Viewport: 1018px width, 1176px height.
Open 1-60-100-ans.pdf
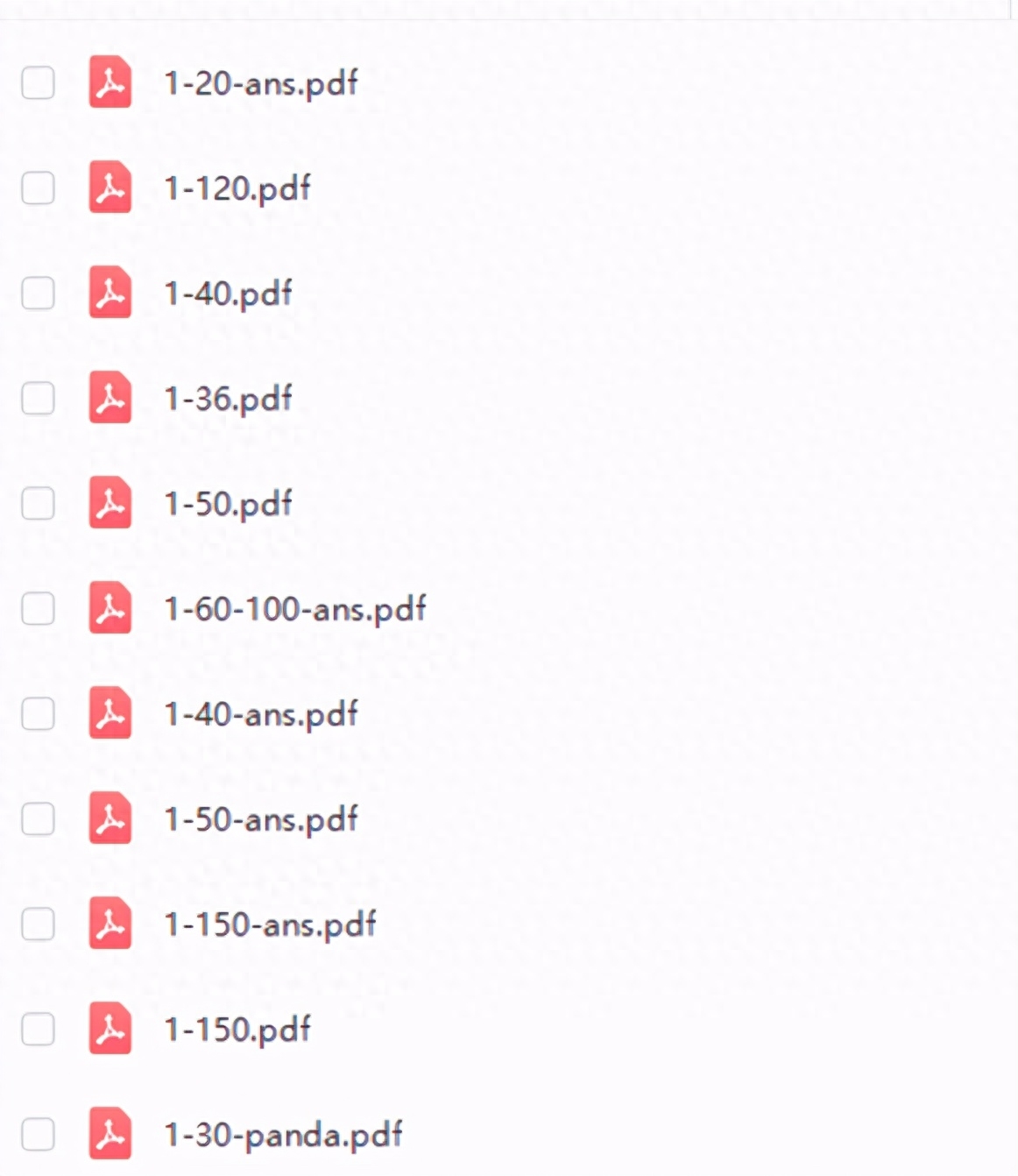(294, 609)
